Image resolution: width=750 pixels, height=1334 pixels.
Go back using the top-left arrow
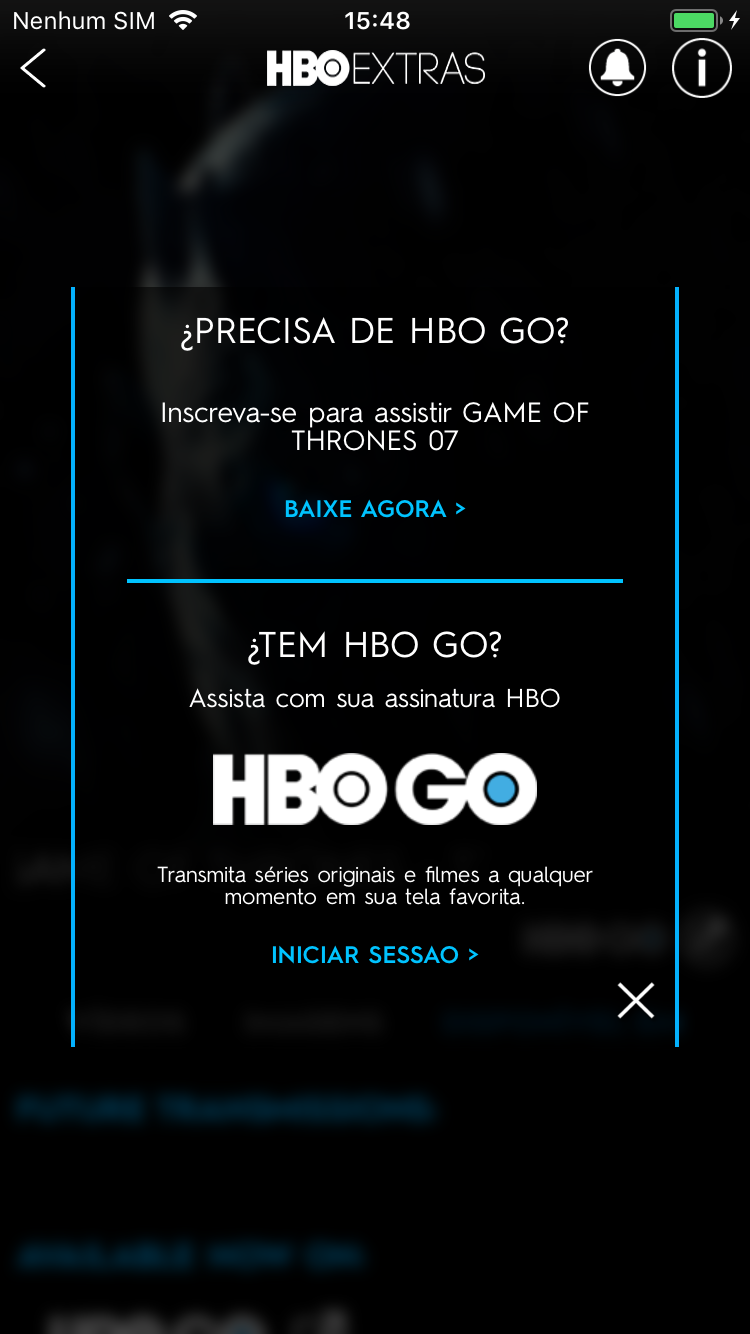[34, 69]
